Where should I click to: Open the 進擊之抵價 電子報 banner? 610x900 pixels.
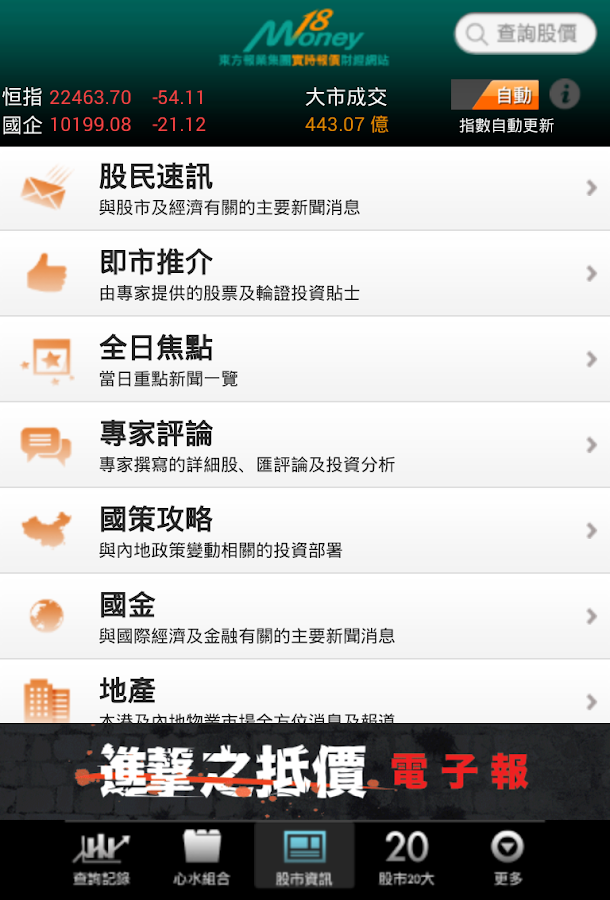pos(304,771)
